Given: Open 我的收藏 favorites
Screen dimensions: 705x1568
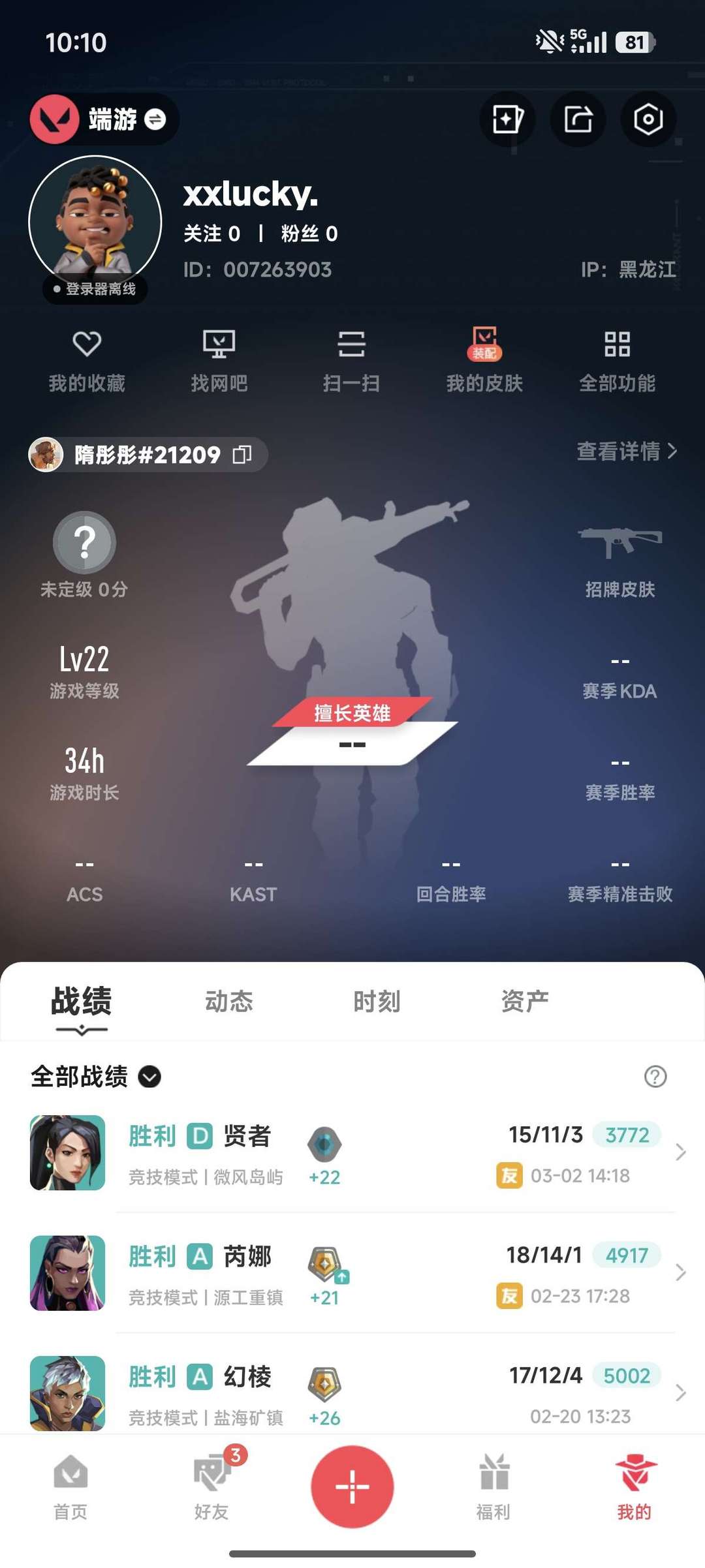Looking at the screenshot, I should coord(87,360).
